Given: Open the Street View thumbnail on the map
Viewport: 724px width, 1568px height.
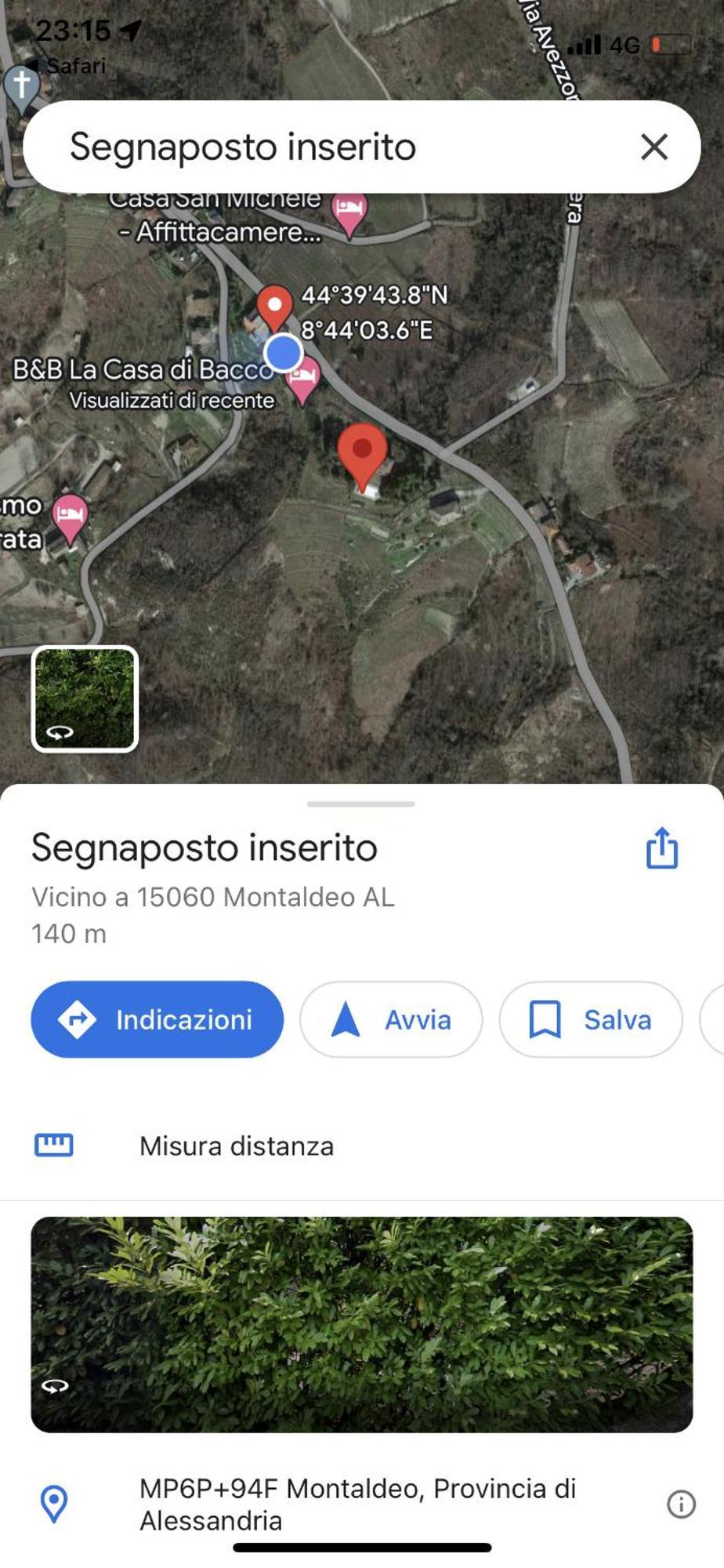Looking at the screenshot, I should (x=85, y=699).
